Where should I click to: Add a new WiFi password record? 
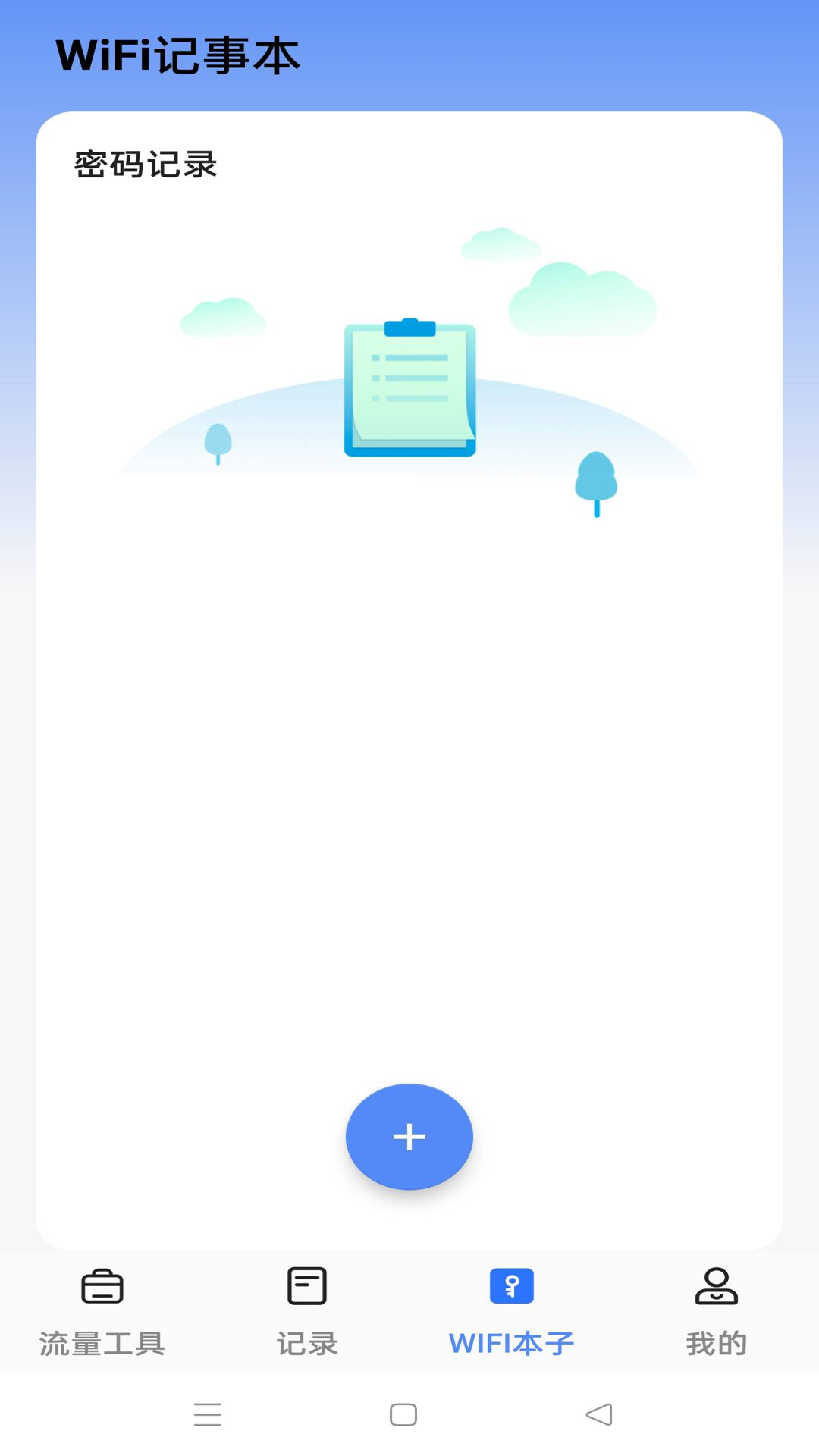coord(409,1136)
